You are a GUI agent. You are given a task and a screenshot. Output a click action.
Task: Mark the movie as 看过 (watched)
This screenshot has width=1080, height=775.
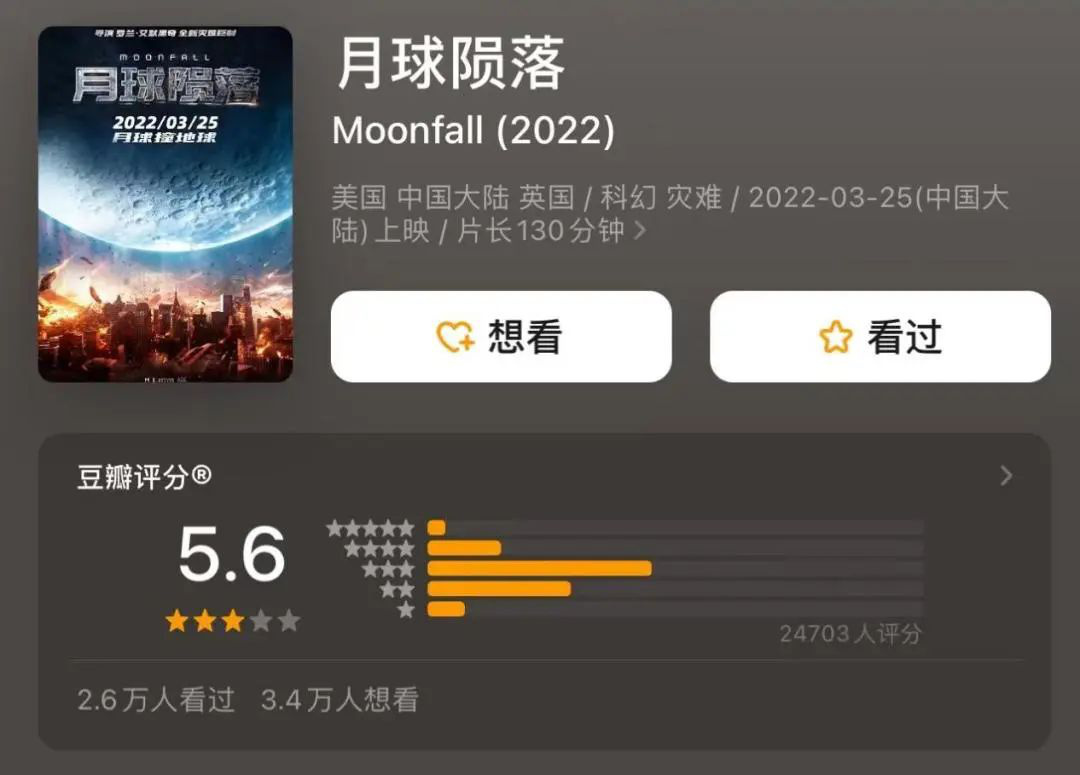click(x=880, y=337)
